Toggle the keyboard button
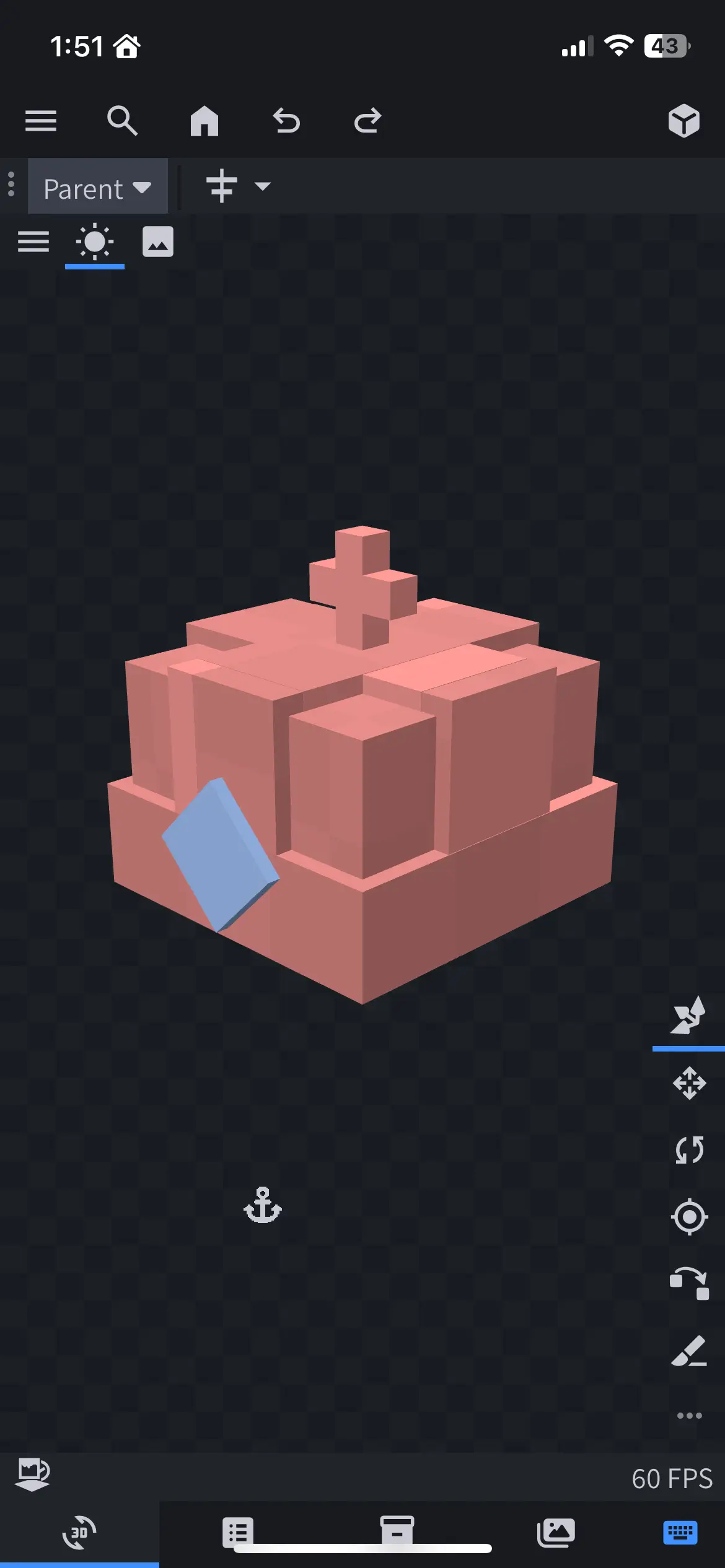The width and height of the screenshot is (725, 1568). [x=680, y=1533]
